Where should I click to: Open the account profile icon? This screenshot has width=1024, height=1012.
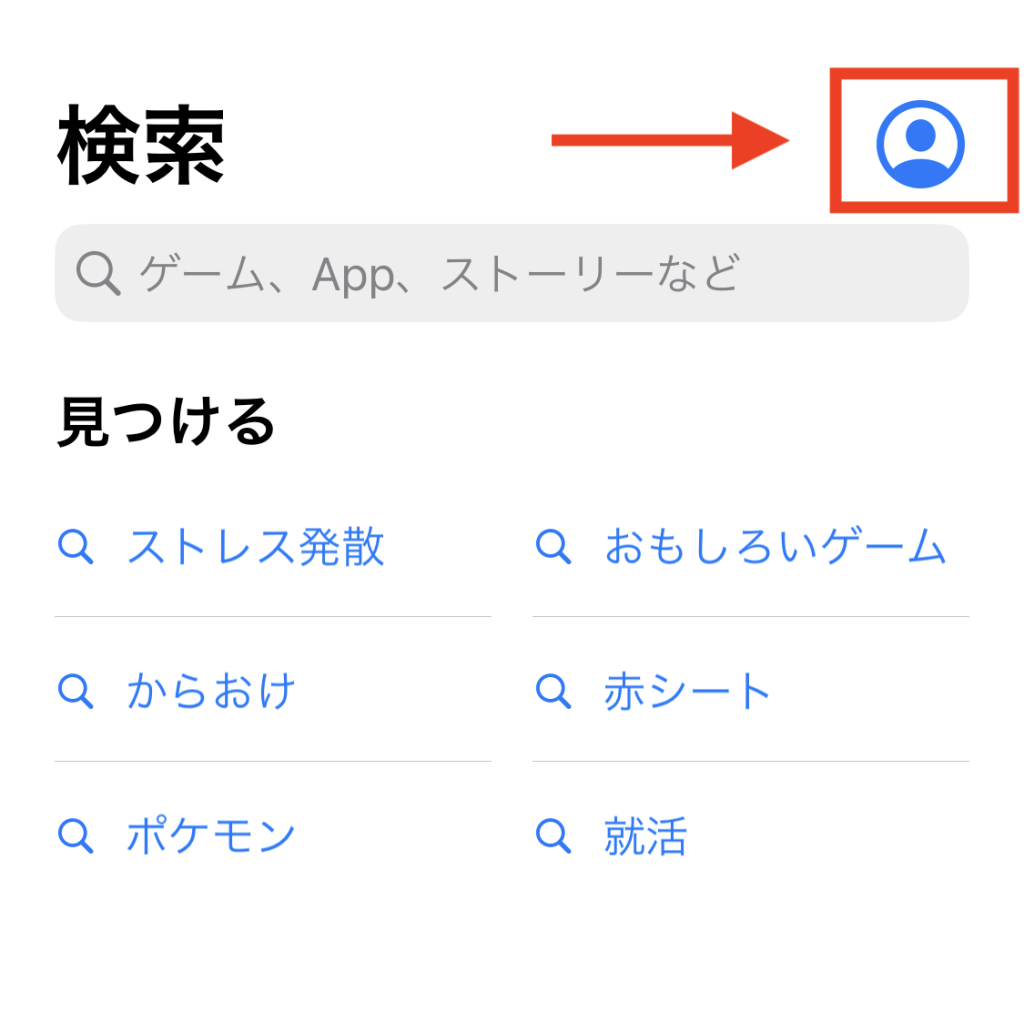920,144
